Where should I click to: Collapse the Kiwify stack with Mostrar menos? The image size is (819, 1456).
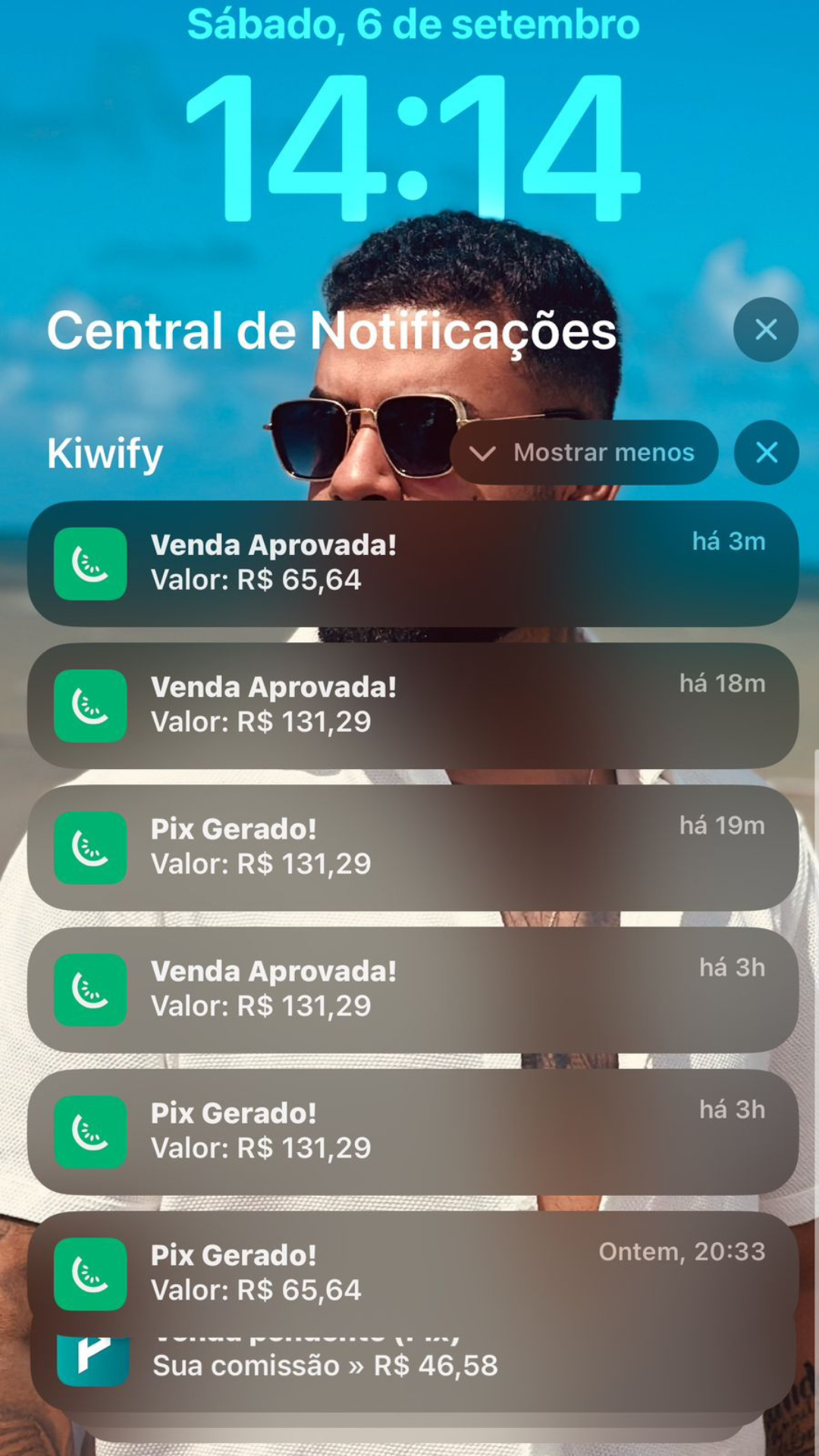click(x=584, y=453)
